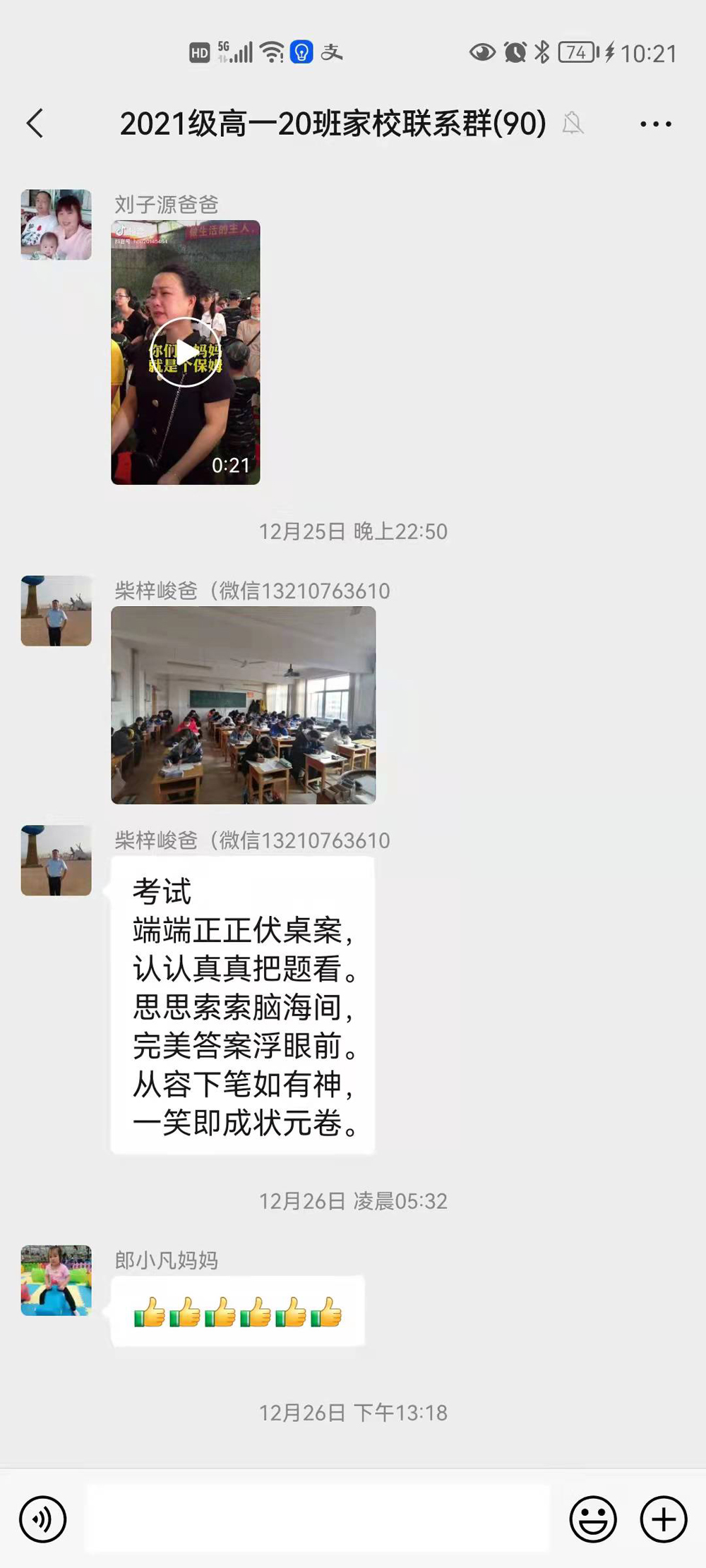This screenshot has width=706, height=1568.
Task: Tap the message text field
Action: tap(318, 1519)
